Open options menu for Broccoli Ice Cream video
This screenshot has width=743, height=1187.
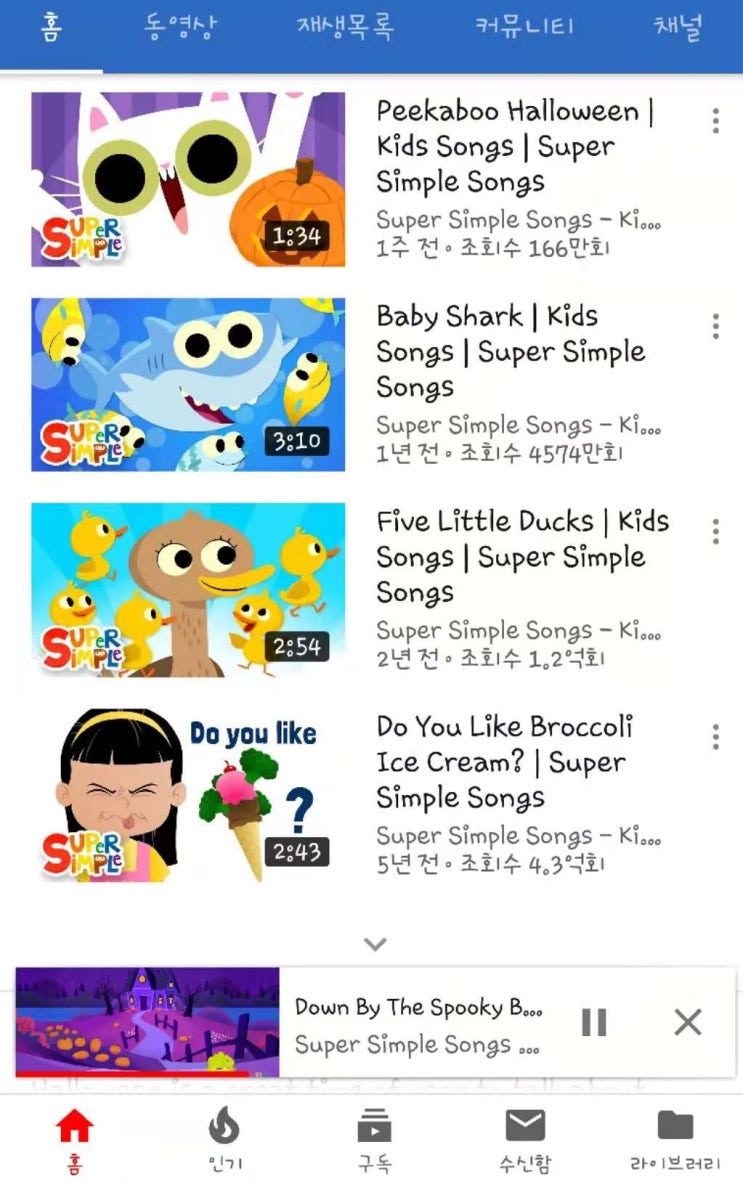(x=716, y=737)
